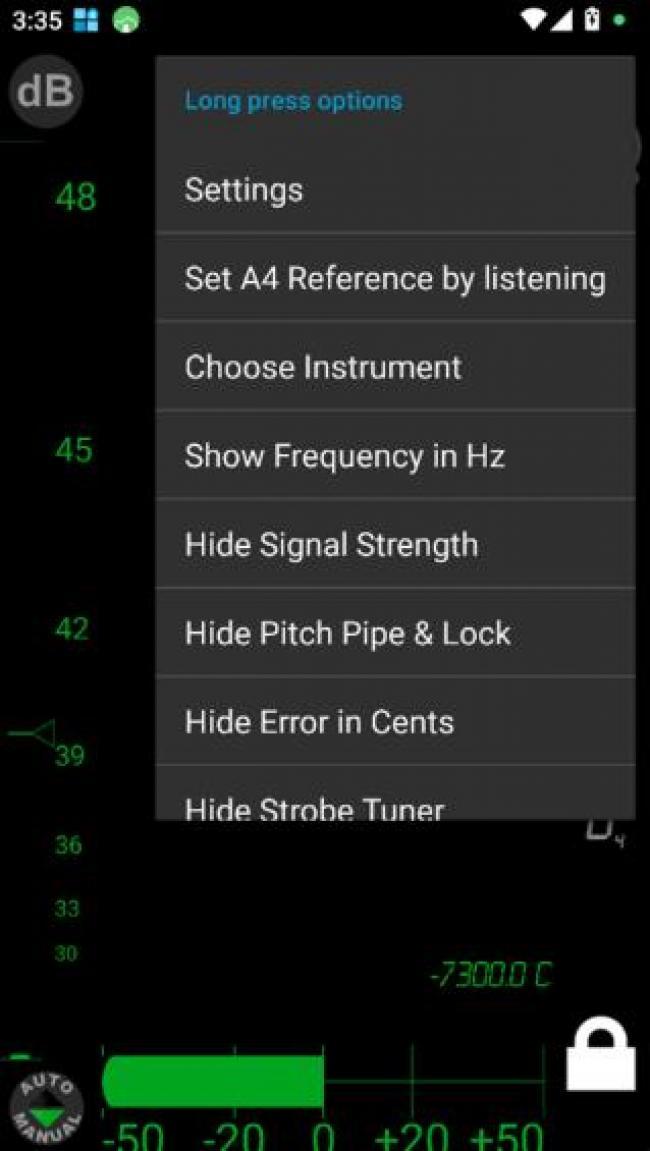Select Set A4 Reference by listening
The image size is (650, 1151).
click(x=394, y=278)
